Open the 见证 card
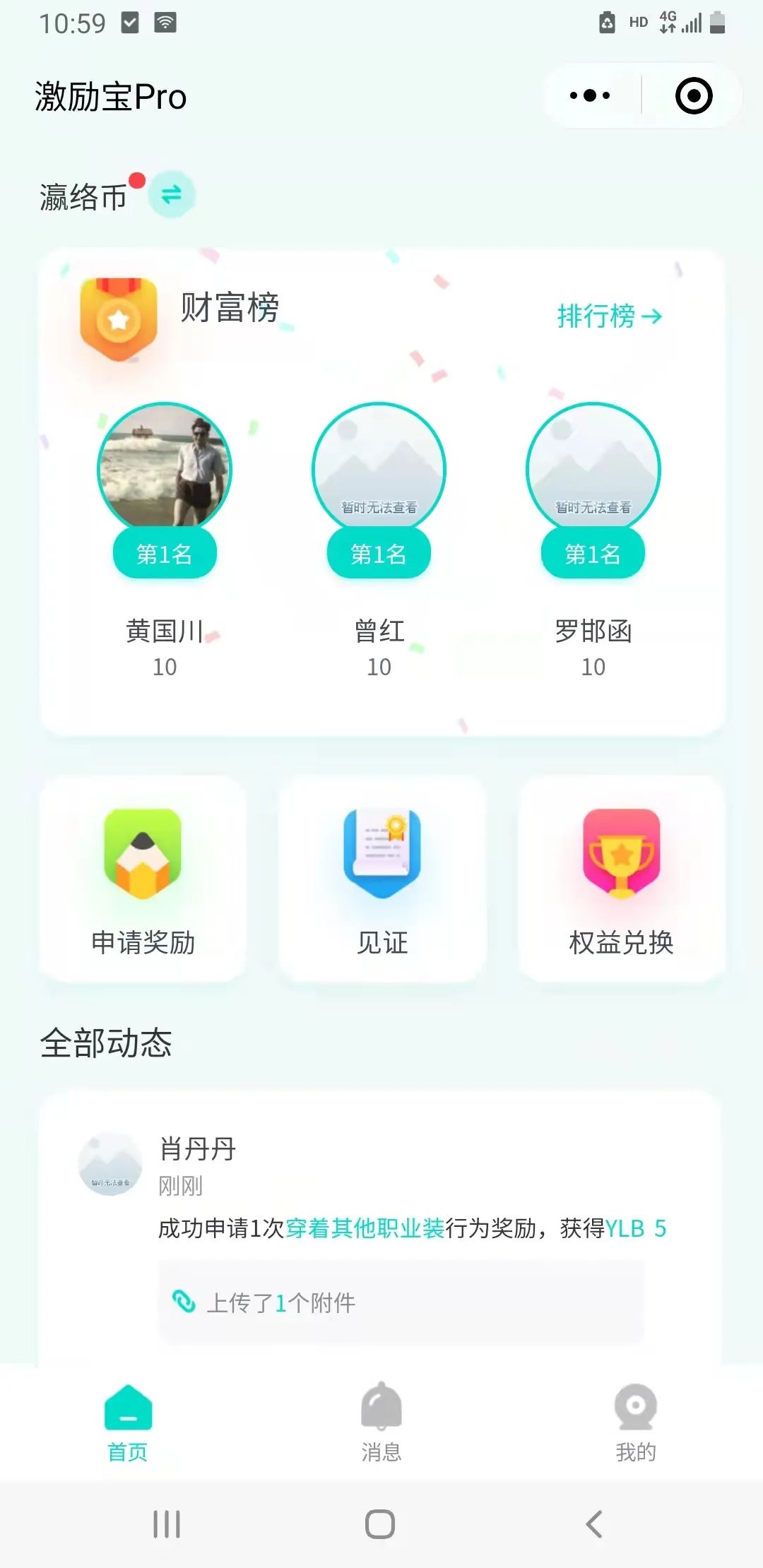Screen dimensions: 763x1568 click(382, 879)
